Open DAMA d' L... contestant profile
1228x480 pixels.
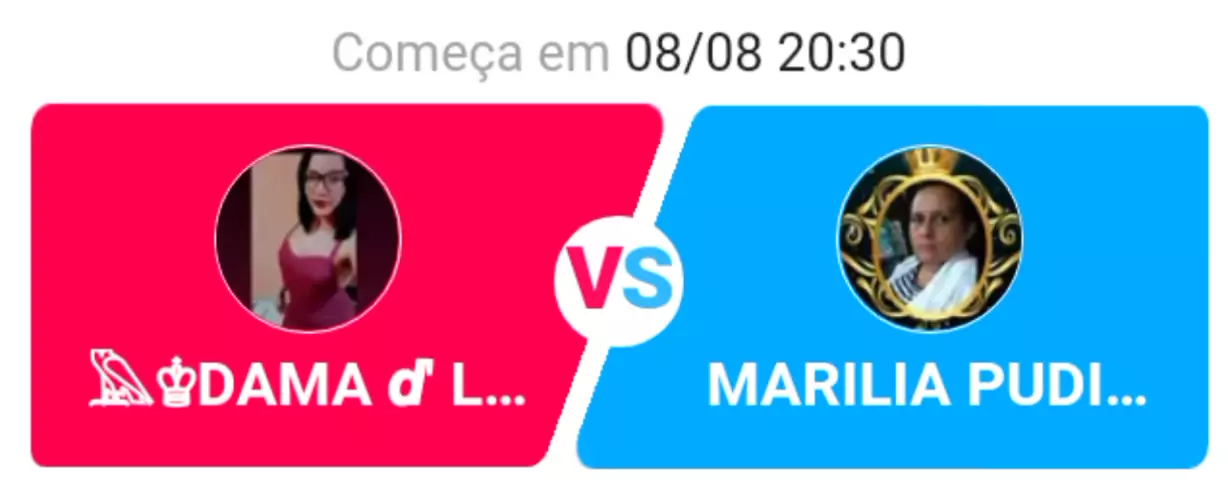[308, 238]
